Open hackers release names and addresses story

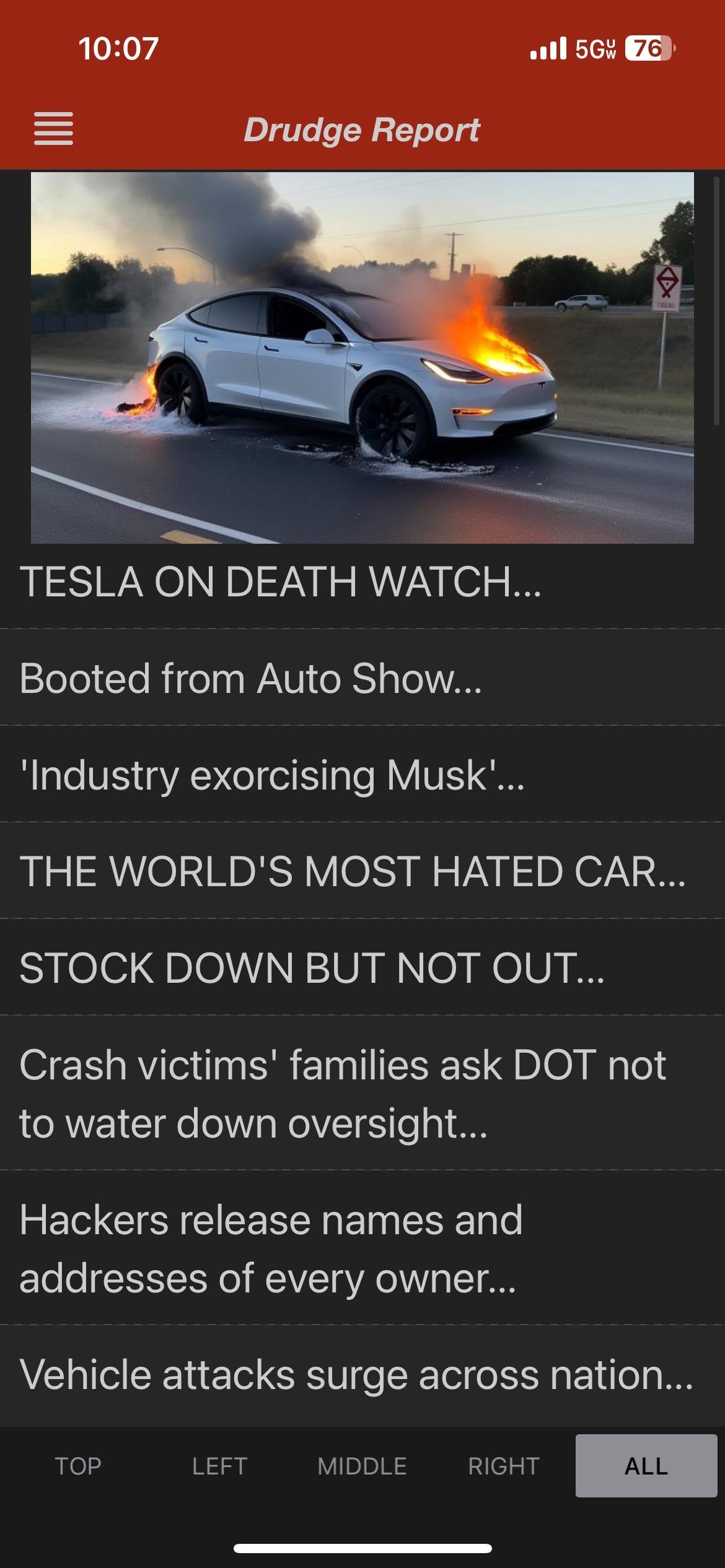click(x=271, y=1248)
